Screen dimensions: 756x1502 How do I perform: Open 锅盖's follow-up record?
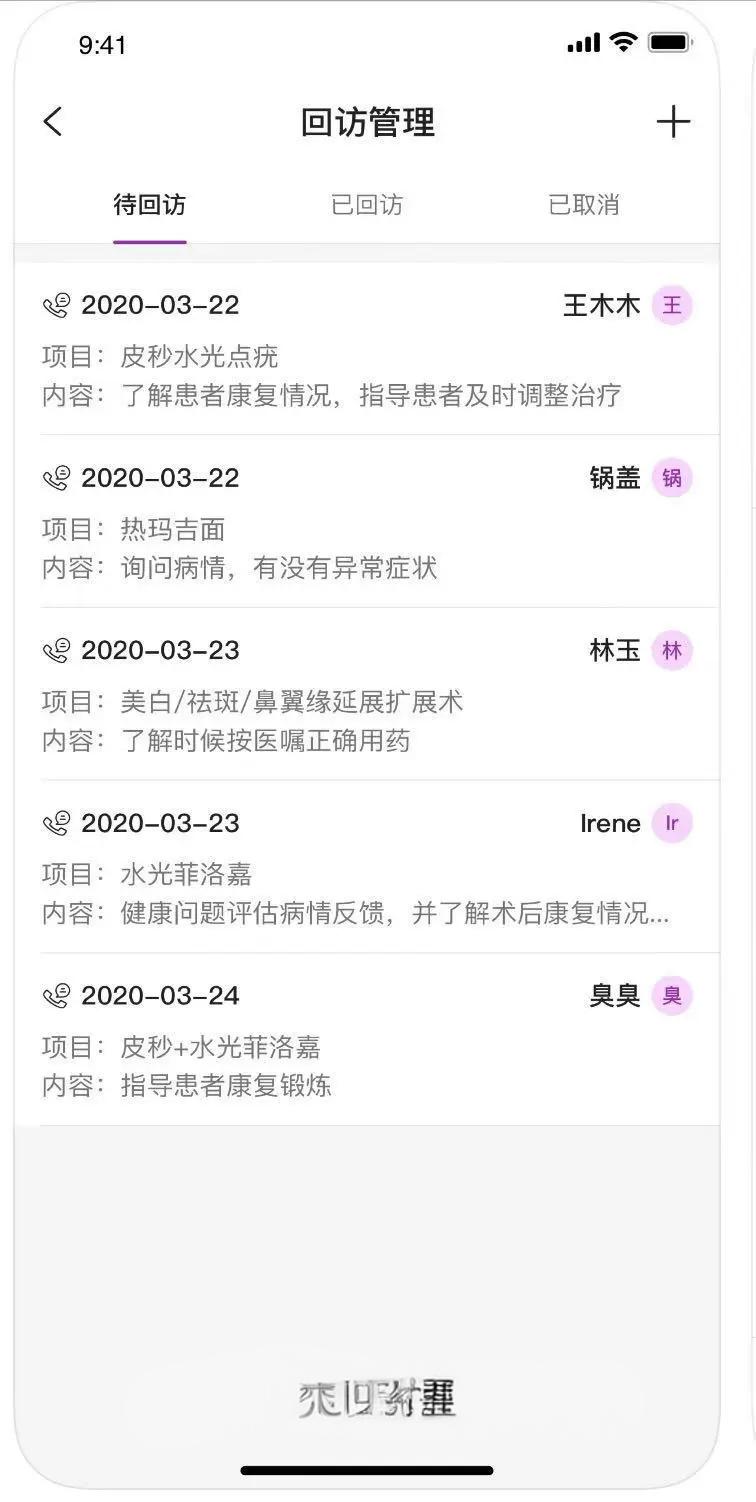(x=367, y=521)
